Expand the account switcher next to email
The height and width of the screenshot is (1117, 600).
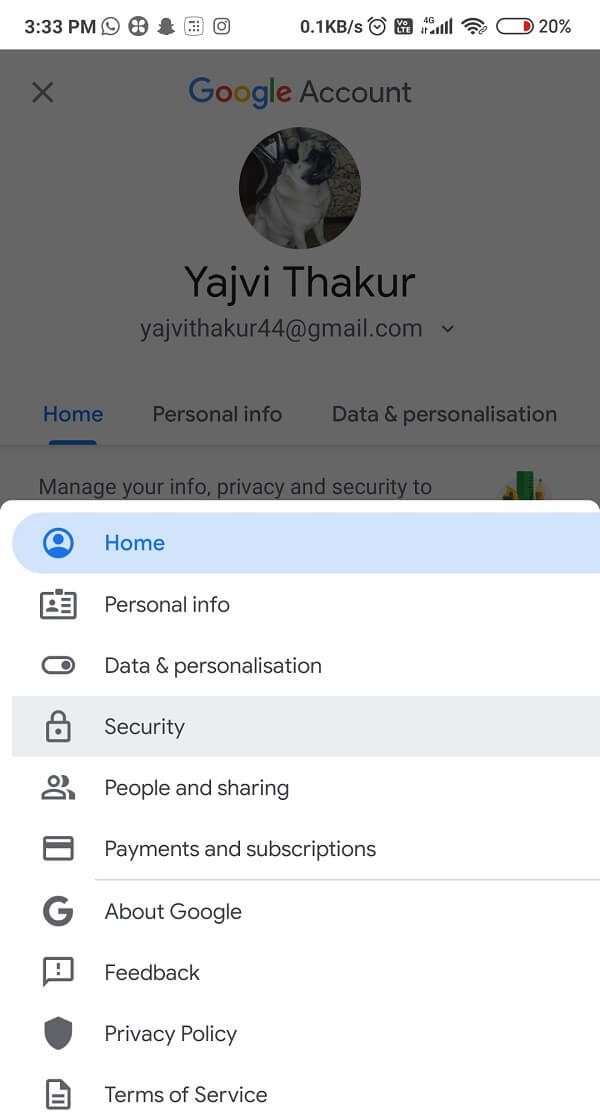[448, 329]
